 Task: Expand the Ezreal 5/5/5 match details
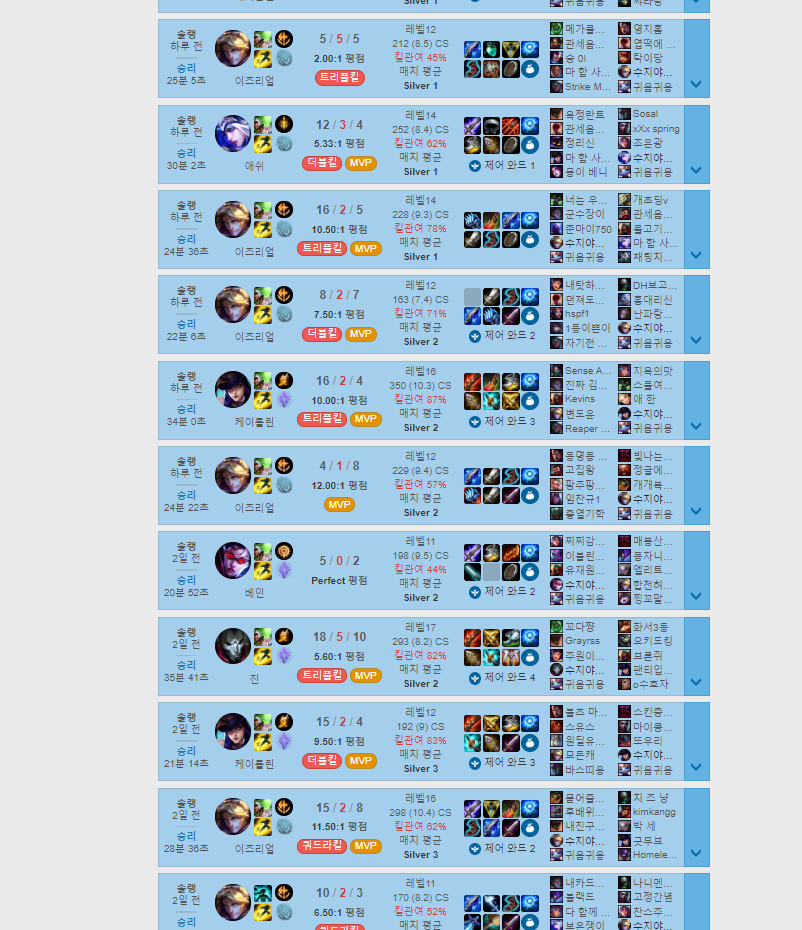tap(696, 85)
